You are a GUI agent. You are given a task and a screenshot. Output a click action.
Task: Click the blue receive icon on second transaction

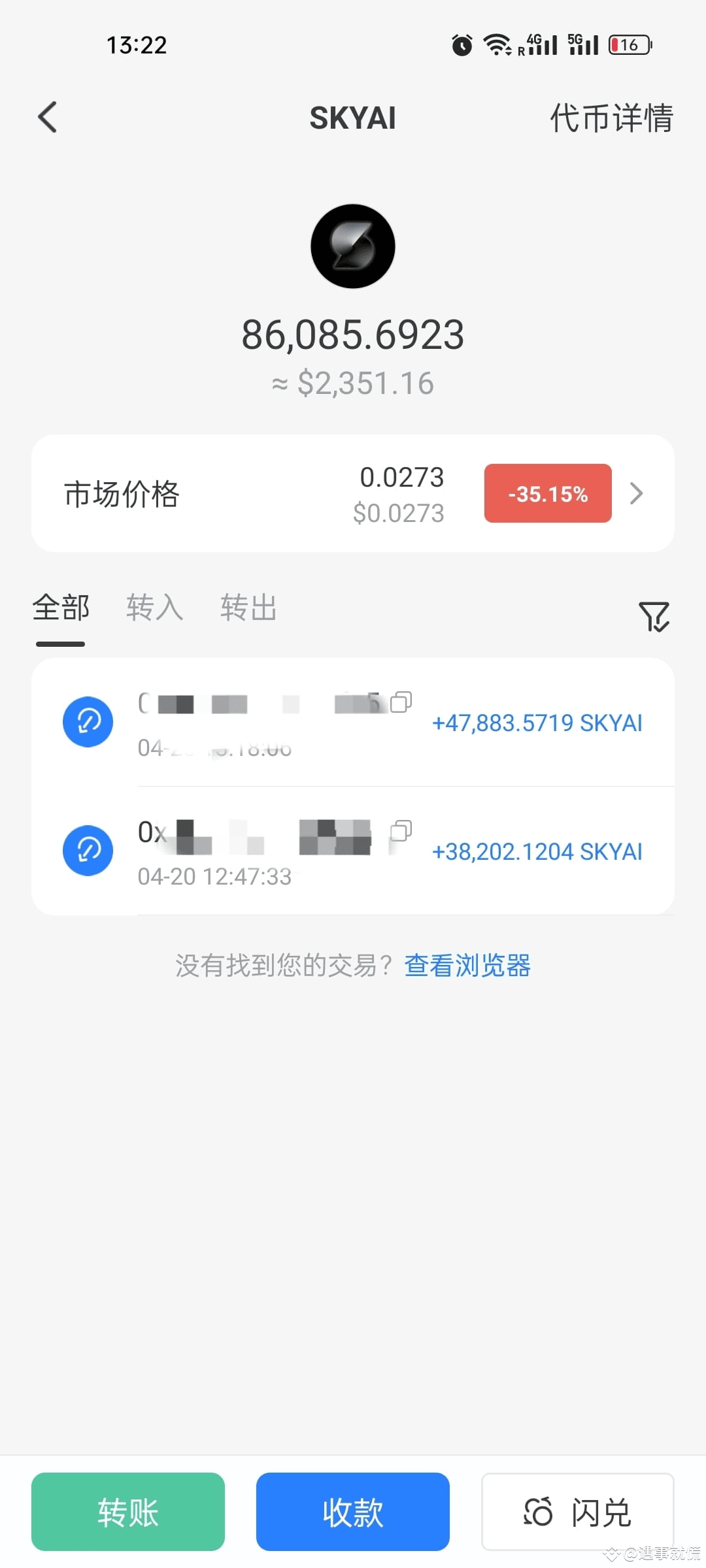[88, 850]
